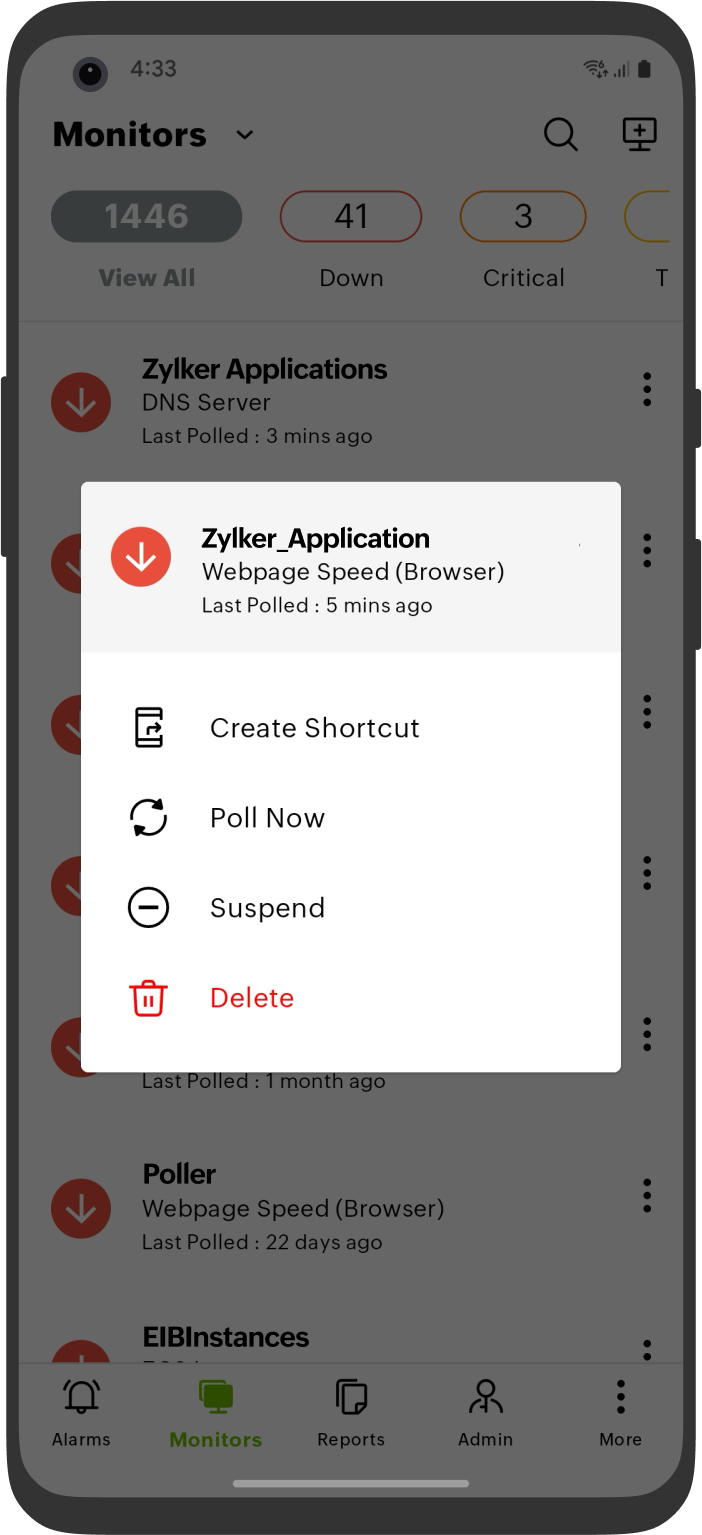Screen dimensions: 702x1535
Task: Open the search icon in the header
Action: [560, 134]
